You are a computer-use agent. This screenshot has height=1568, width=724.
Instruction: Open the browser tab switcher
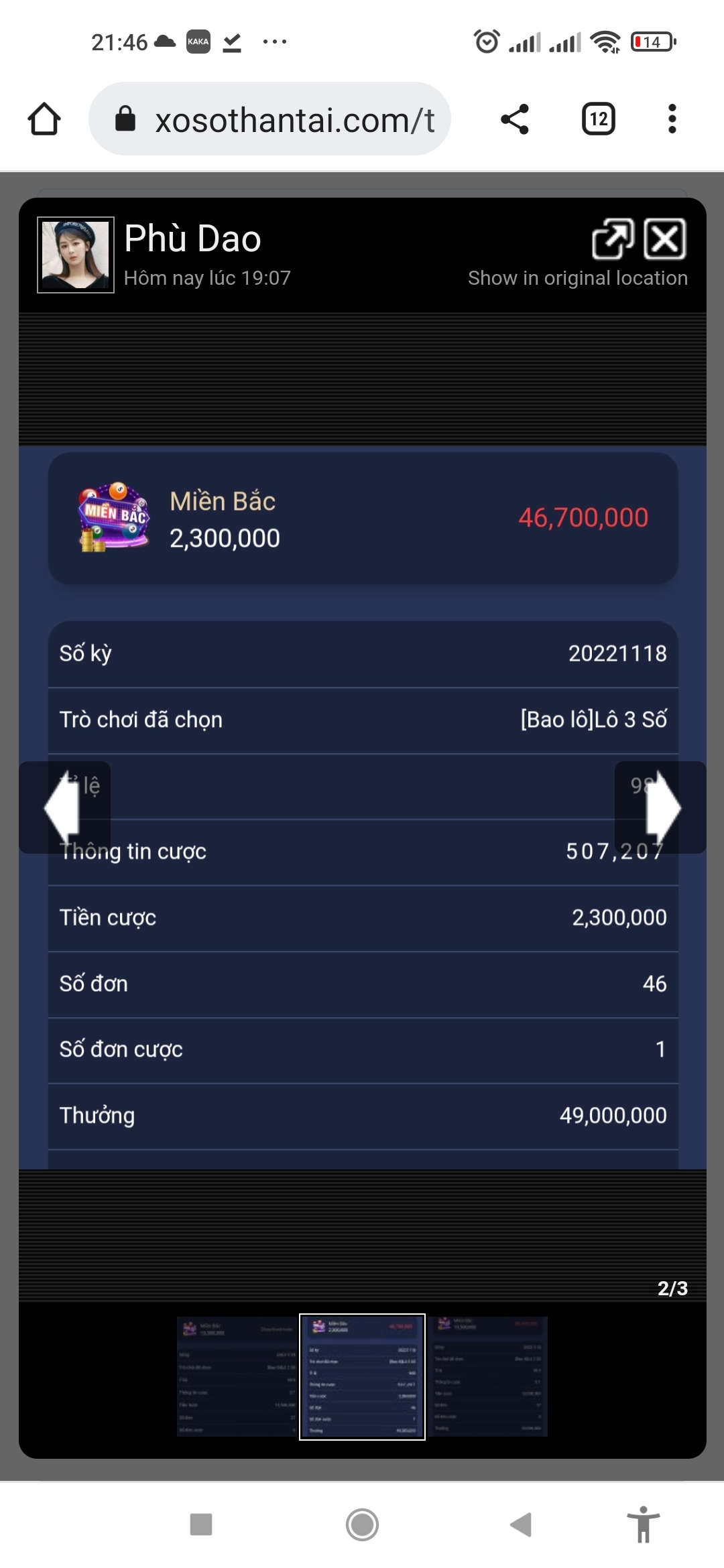(598, 120)
